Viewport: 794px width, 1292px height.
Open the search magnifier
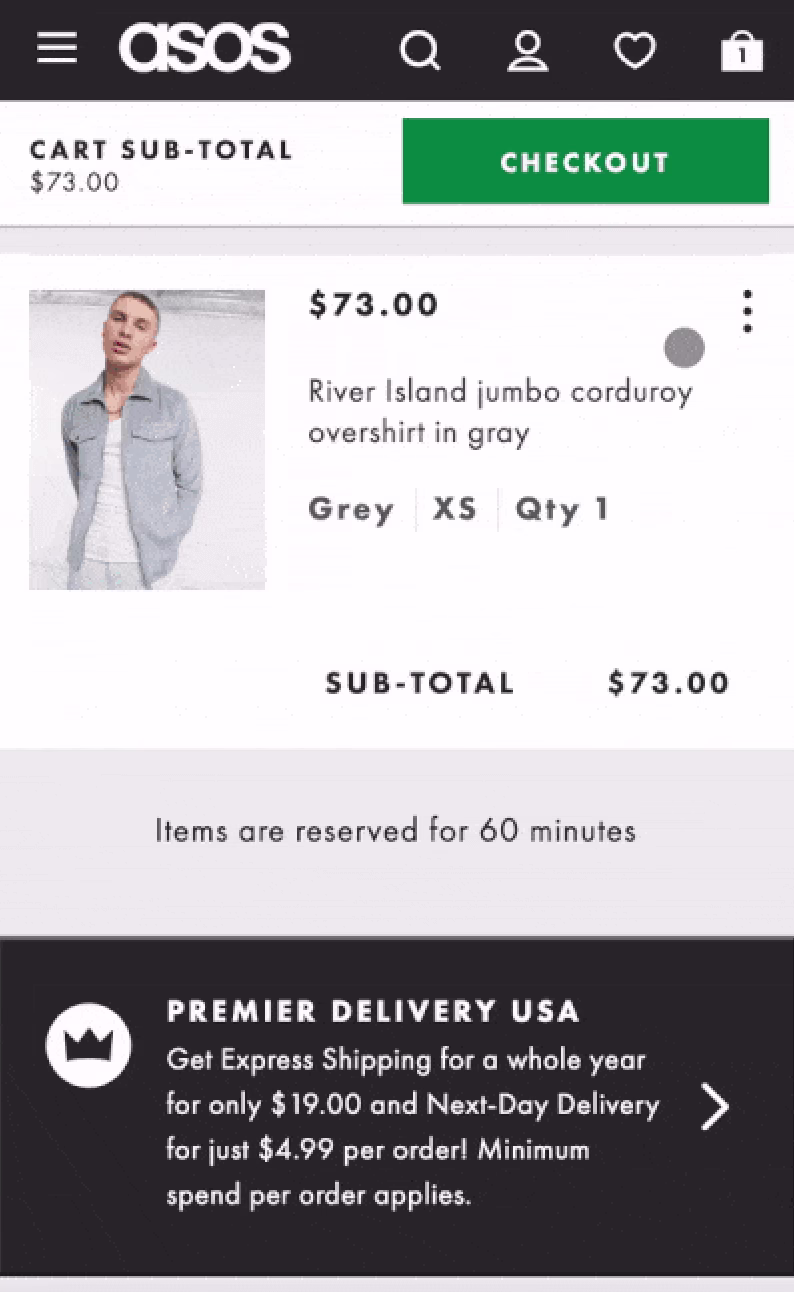420,49
